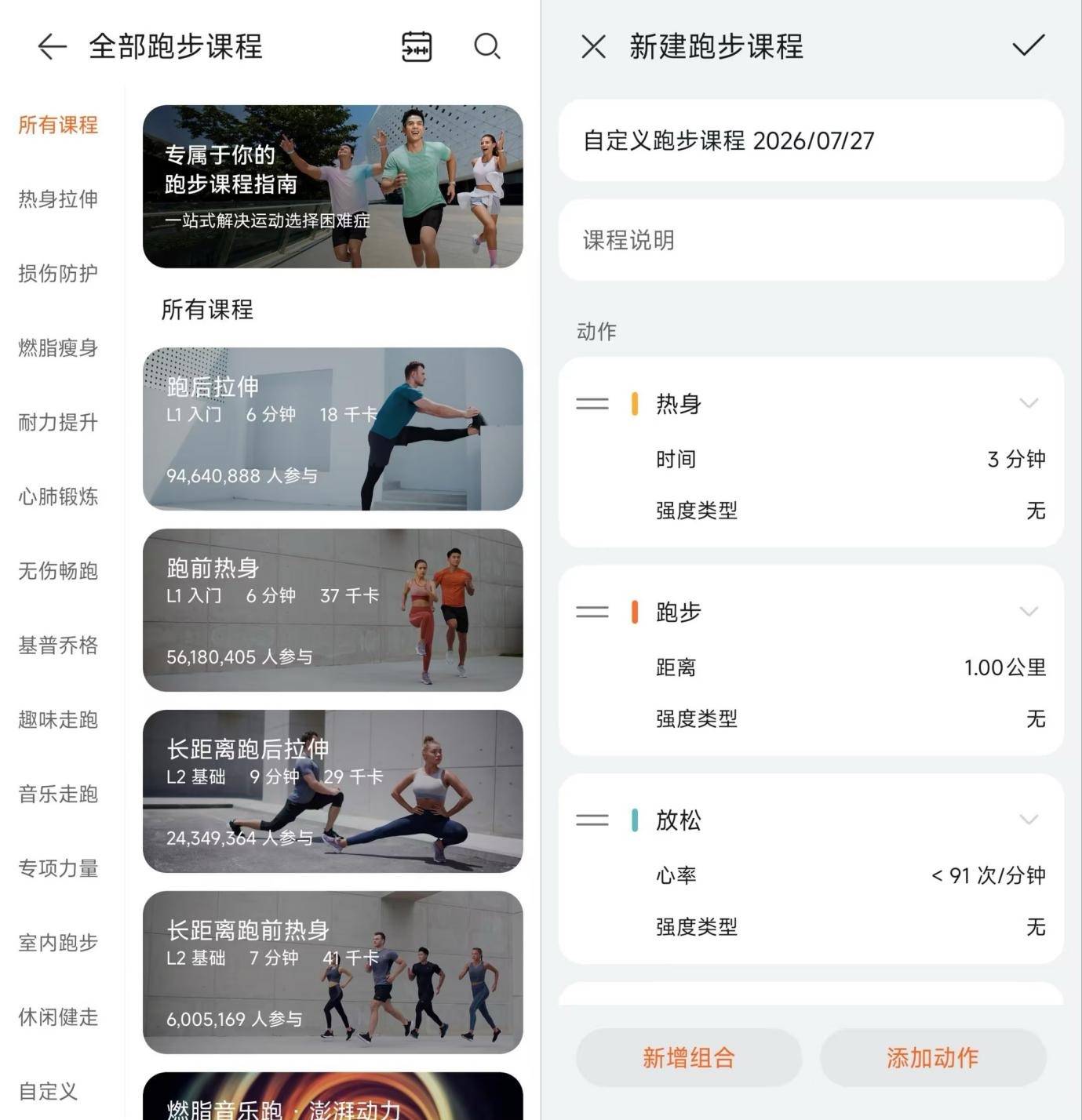Open the 长距离跑后拉伸 course card
This screenshot has width=1082, height=1120.
click(x=333, y=791)
